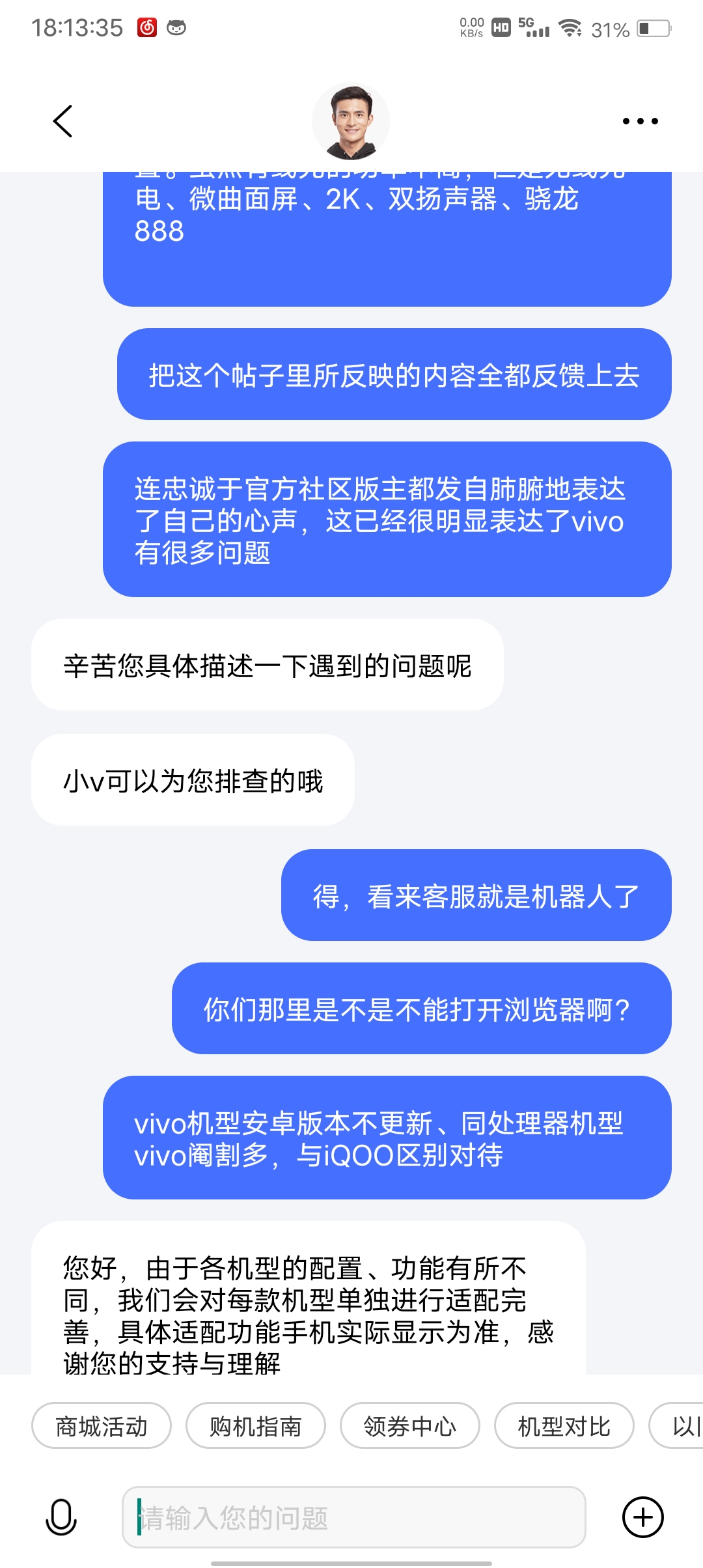Open the plus attachment menu
Image resolution: width=703 pixels, height=1568 pixels.
(x=643, y=1517)
